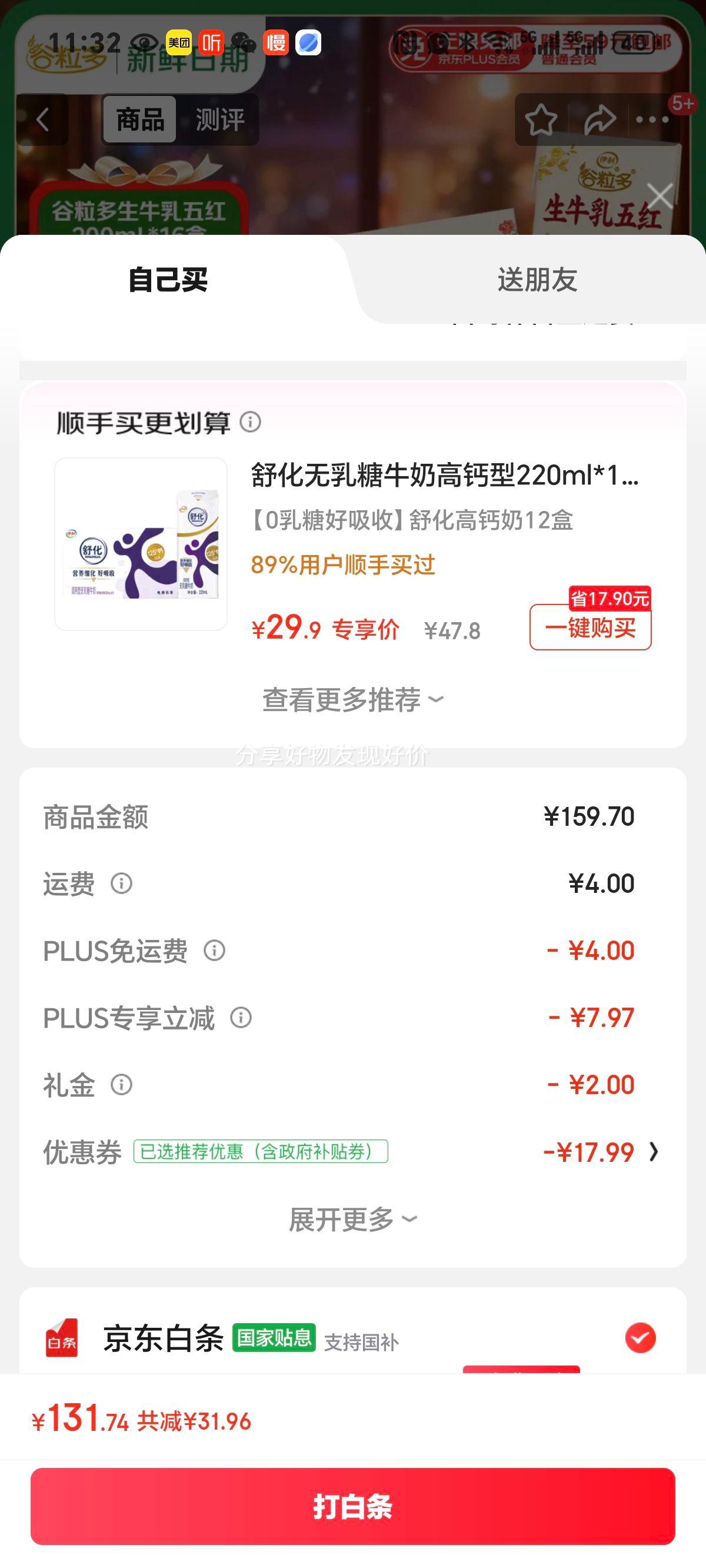Image resolution: width=706 pixels, height=1568 pixels.
Task: Expand 查看更多推荐 to see more recommendations
Action: click(351, 699)
